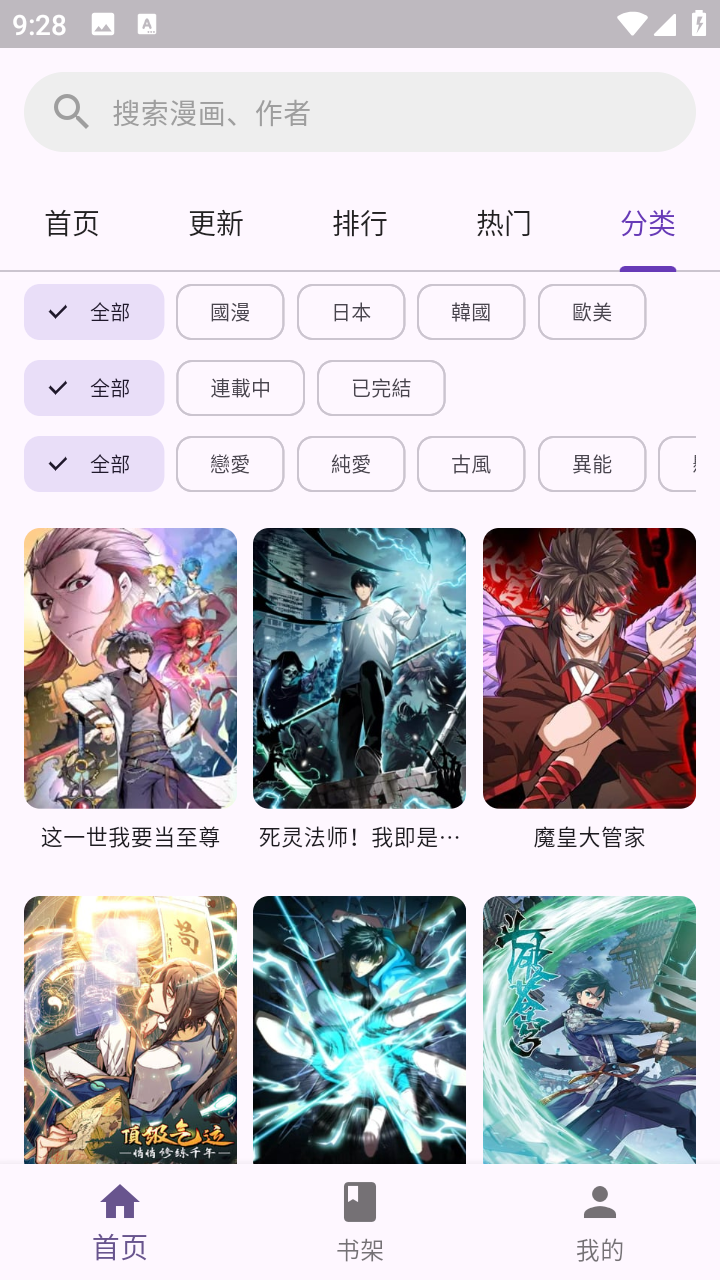720x1280 pixels.
Task: Switch to the 更新 top tab
Action: coord(216,224)
